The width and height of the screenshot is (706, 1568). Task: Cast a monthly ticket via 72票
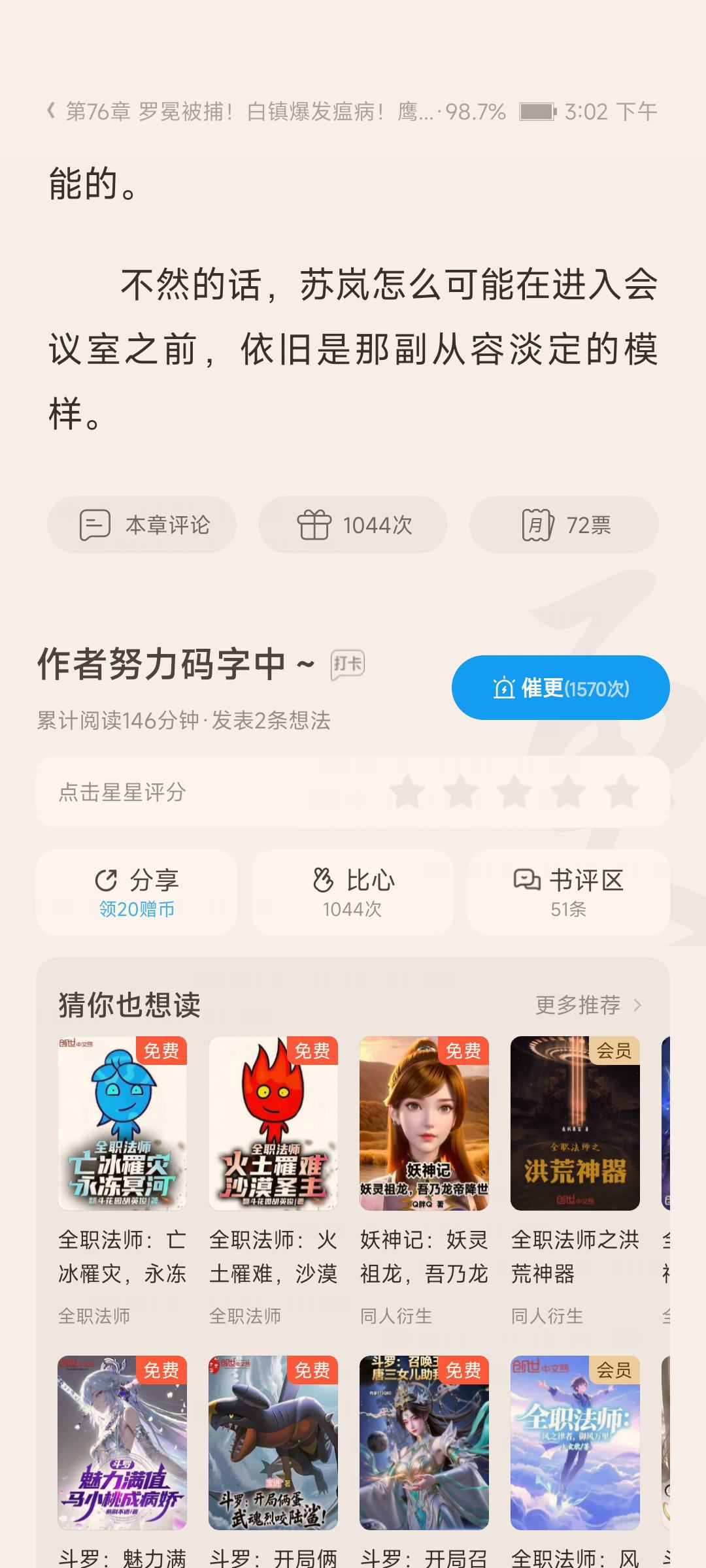(x=564, y=525)
